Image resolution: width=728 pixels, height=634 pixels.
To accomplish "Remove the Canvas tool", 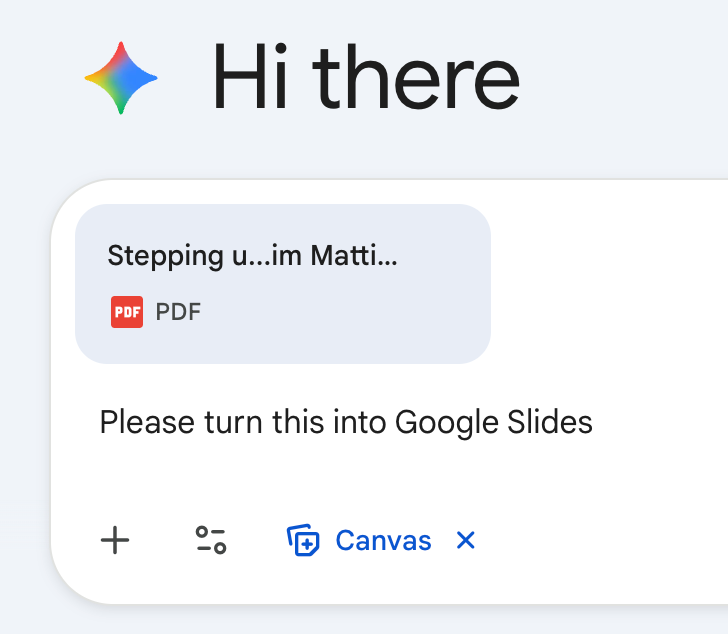I will [465, 541].
